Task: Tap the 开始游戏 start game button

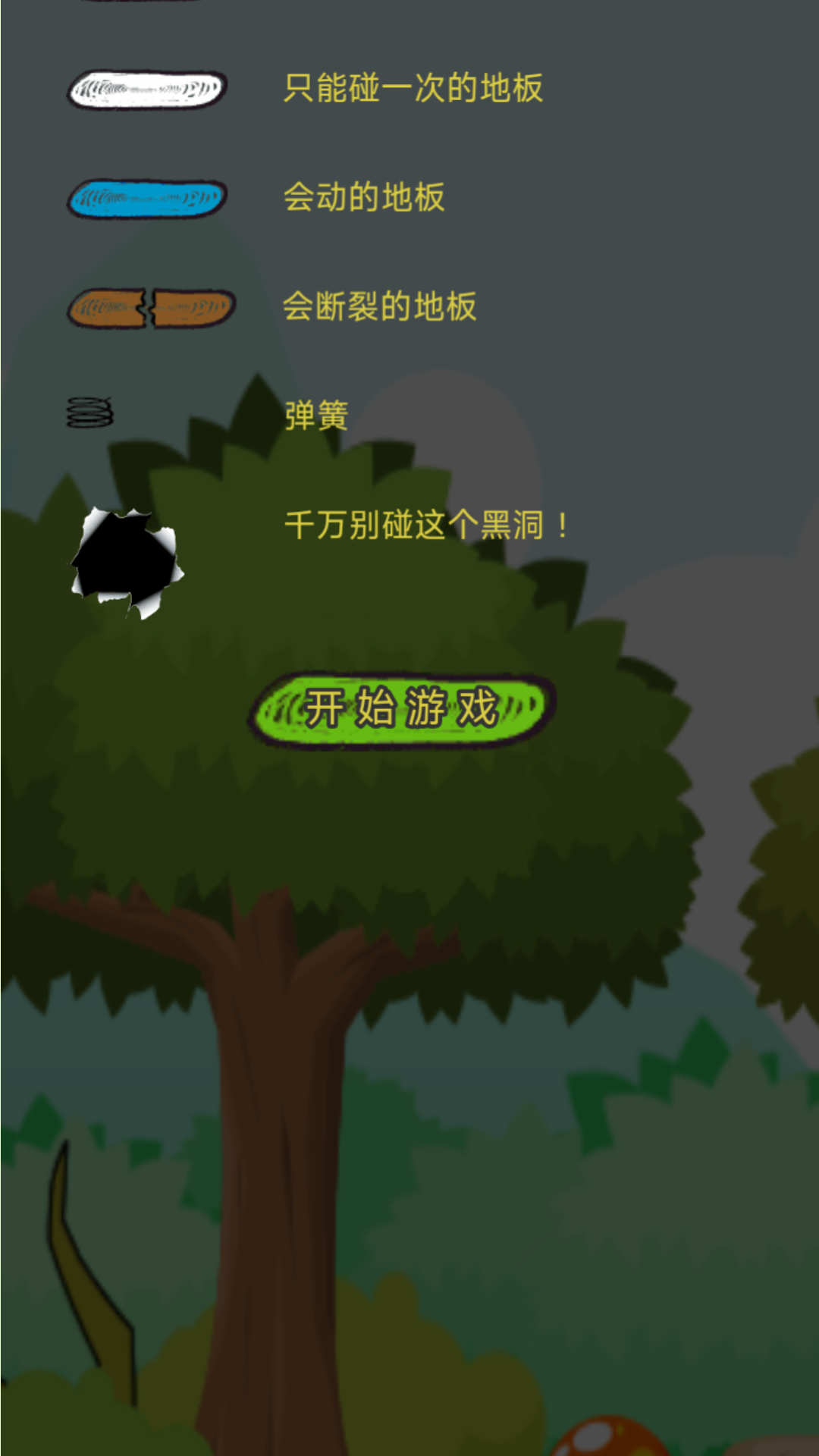Action: tap(402, 708)
